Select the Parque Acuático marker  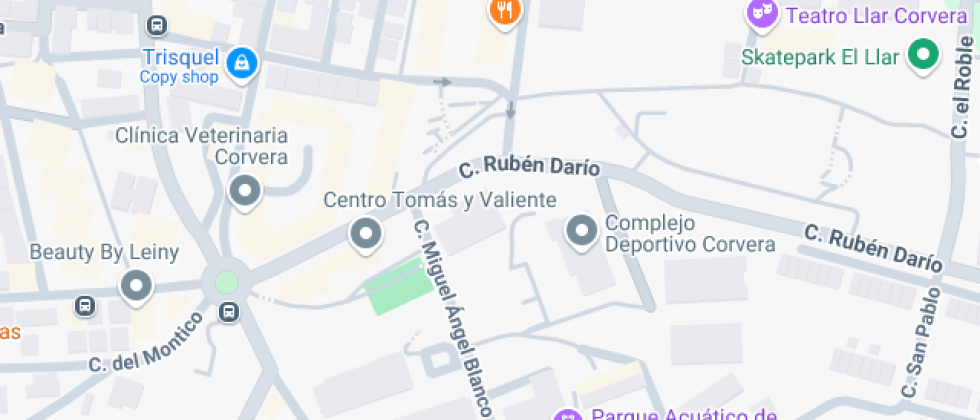pyautogui.click(x=569, y=414)
